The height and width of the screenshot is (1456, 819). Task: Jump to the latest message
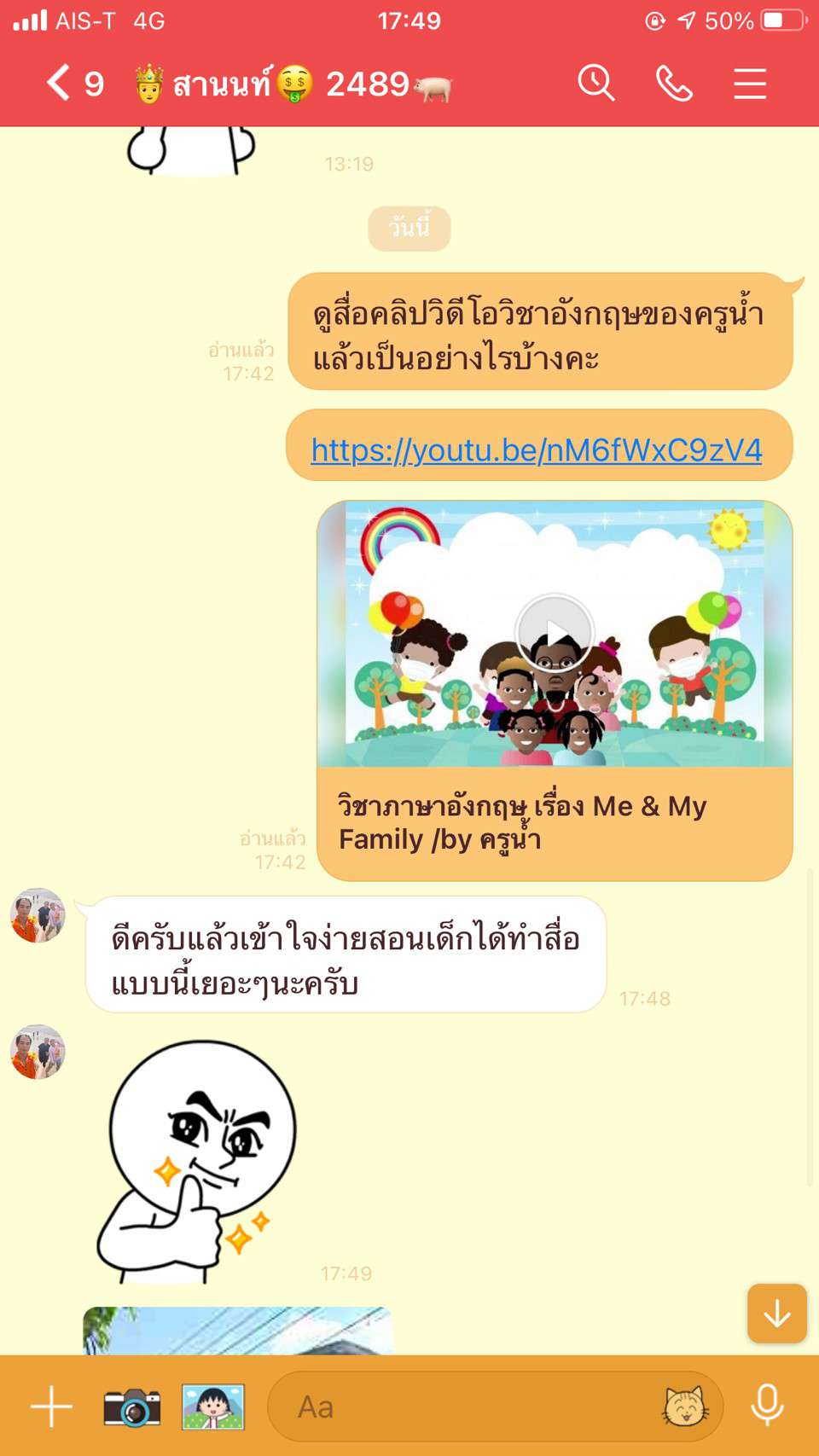coord(776,1314)
